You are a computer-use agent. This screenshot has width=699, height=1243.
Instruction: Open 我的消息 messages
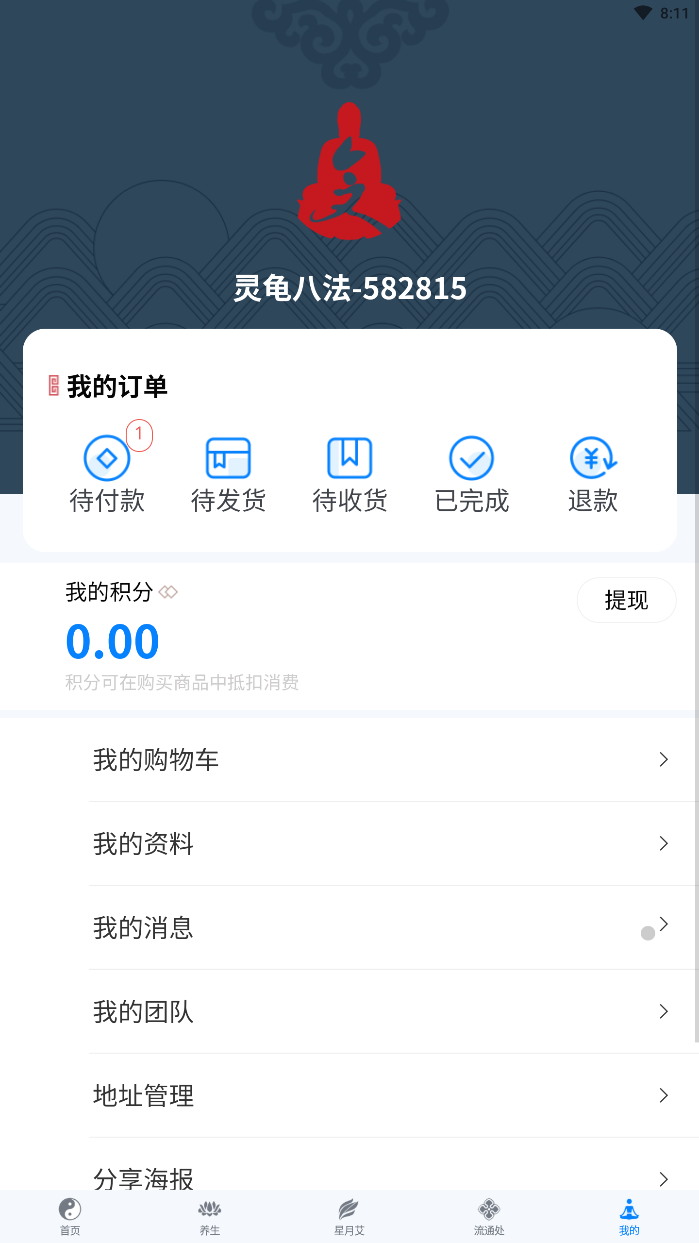pyautogui.click(x=380, y=928)
